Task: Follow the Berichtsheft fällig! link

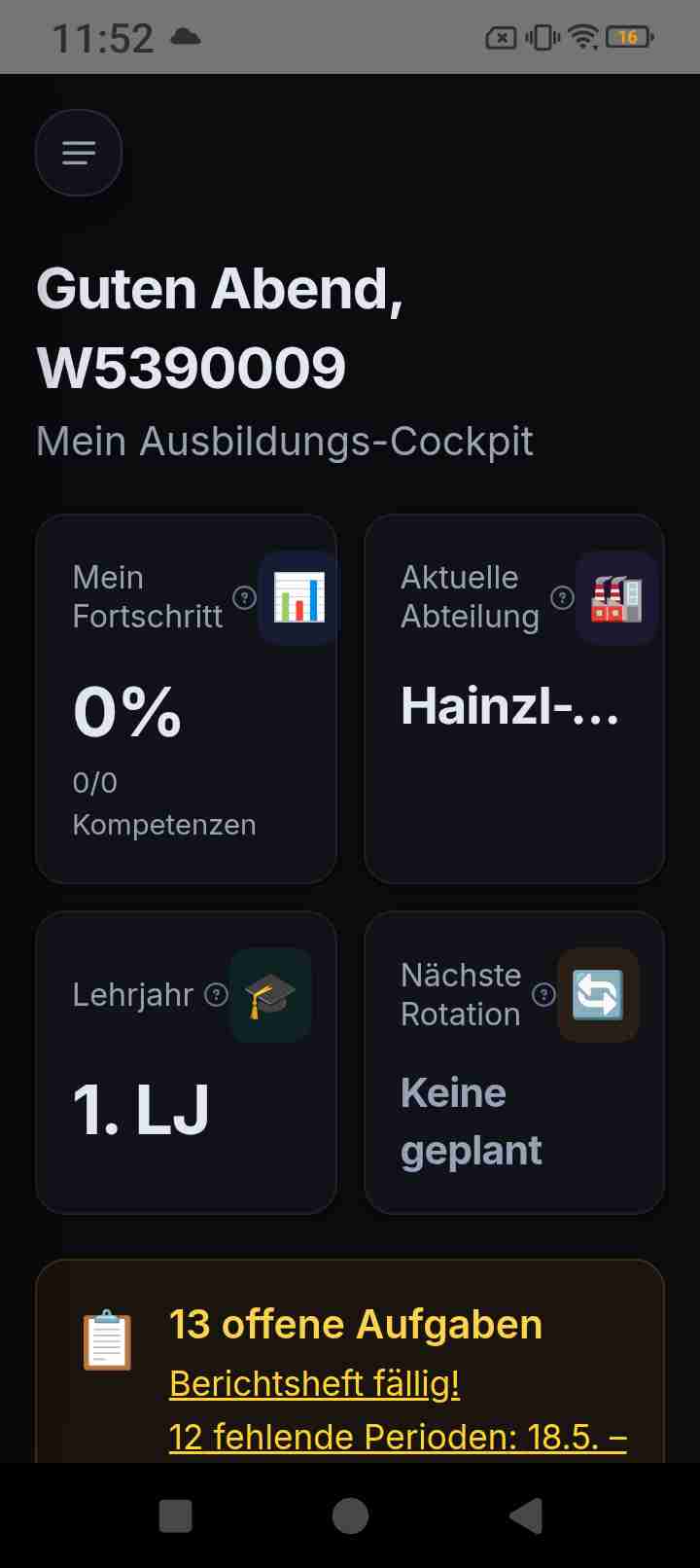Action: (x=314, y=1382)
